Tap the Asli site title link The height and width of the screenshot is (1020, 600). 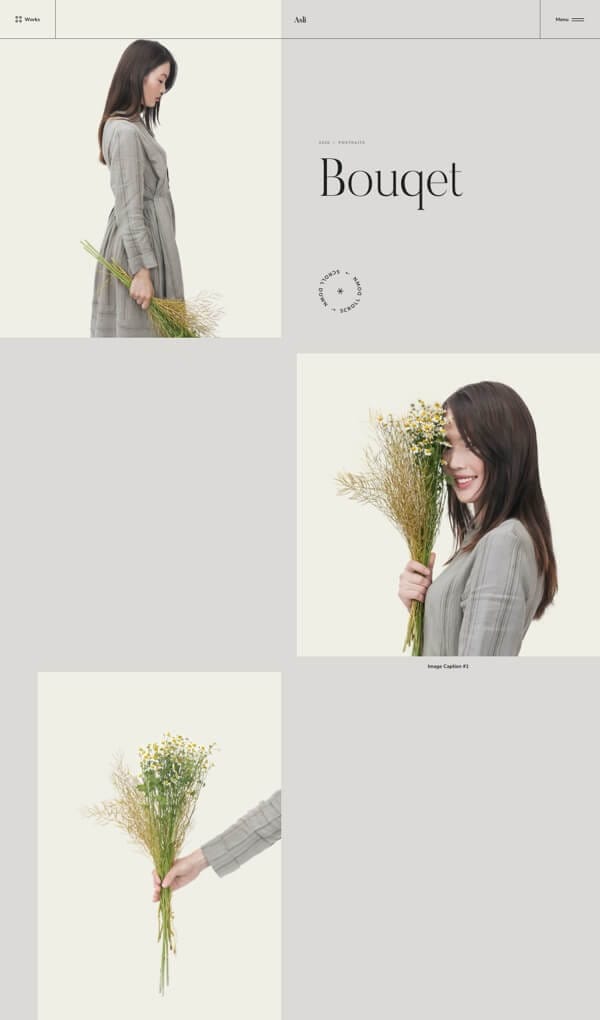[300, 19]
